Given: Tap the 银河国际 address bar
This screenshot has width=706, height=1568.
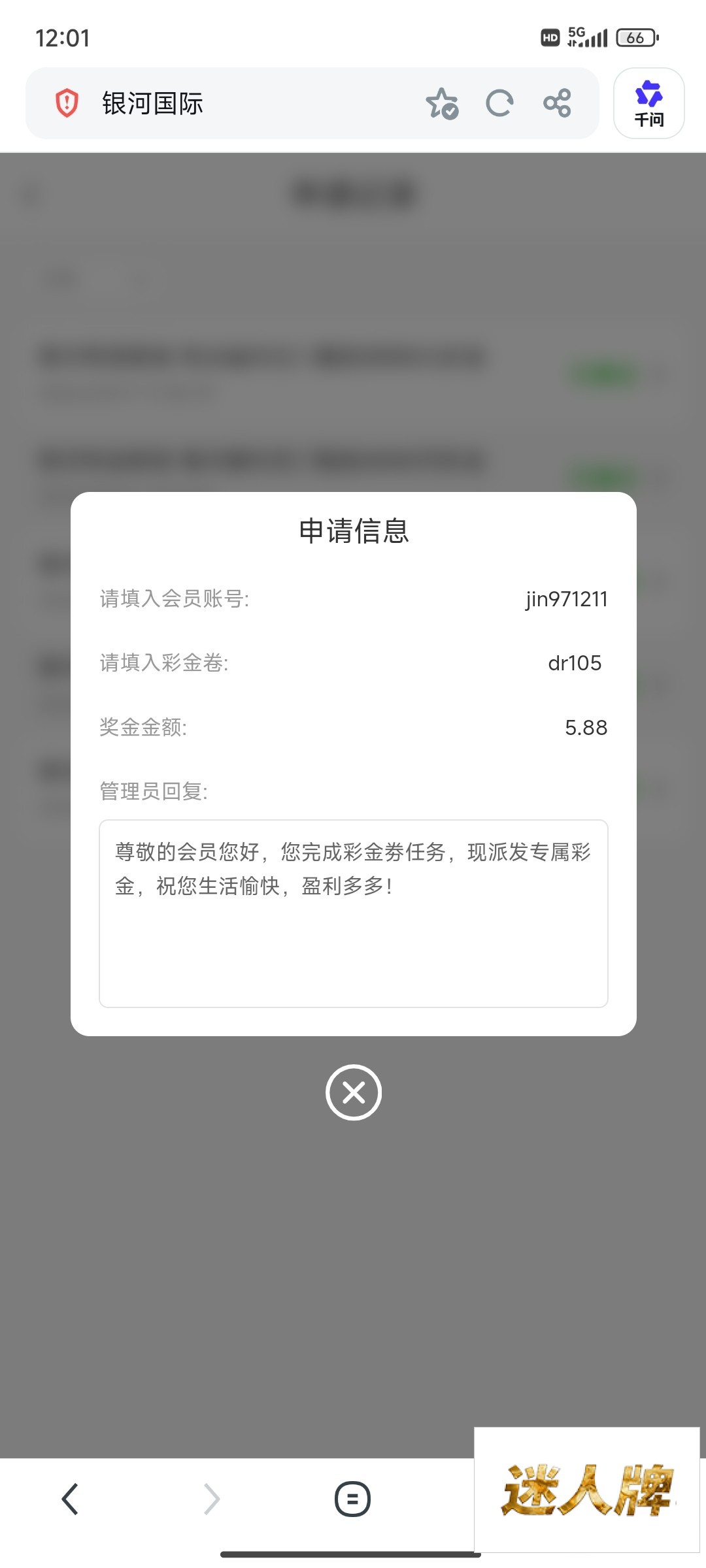Looking at the screenshot, I should point(248,103).
